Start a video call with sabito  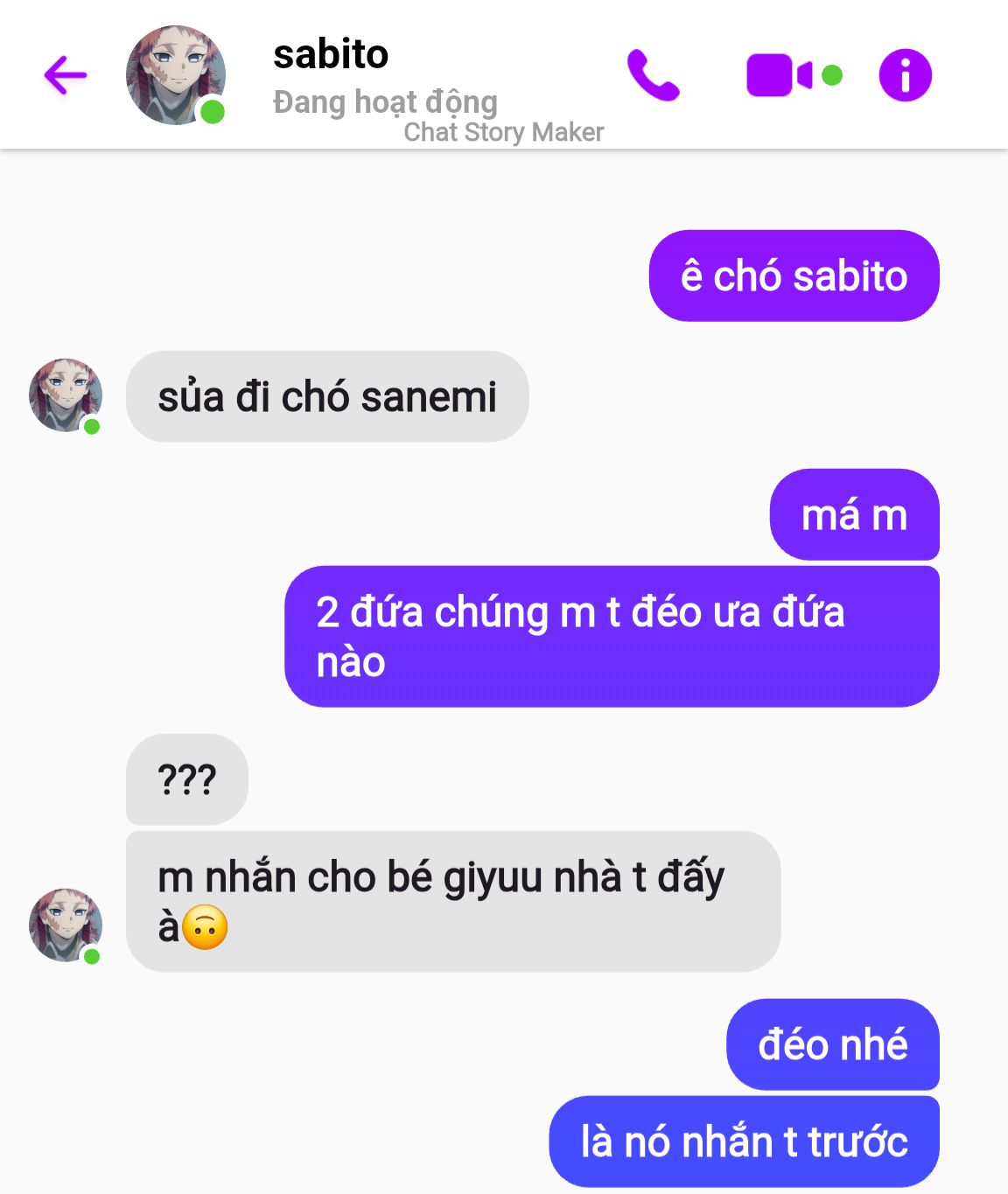point(780,75)
